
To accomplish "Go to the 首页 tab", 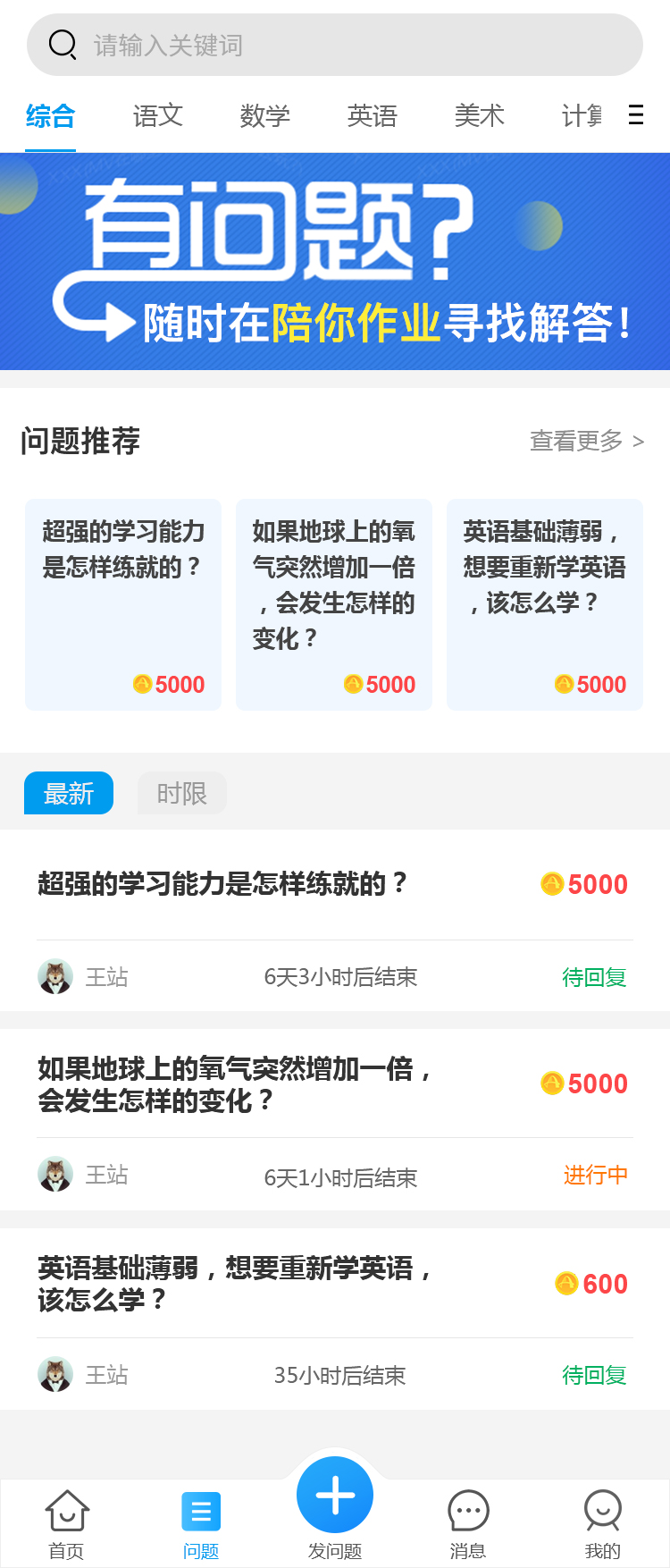I will click(x=67, y=1524).
